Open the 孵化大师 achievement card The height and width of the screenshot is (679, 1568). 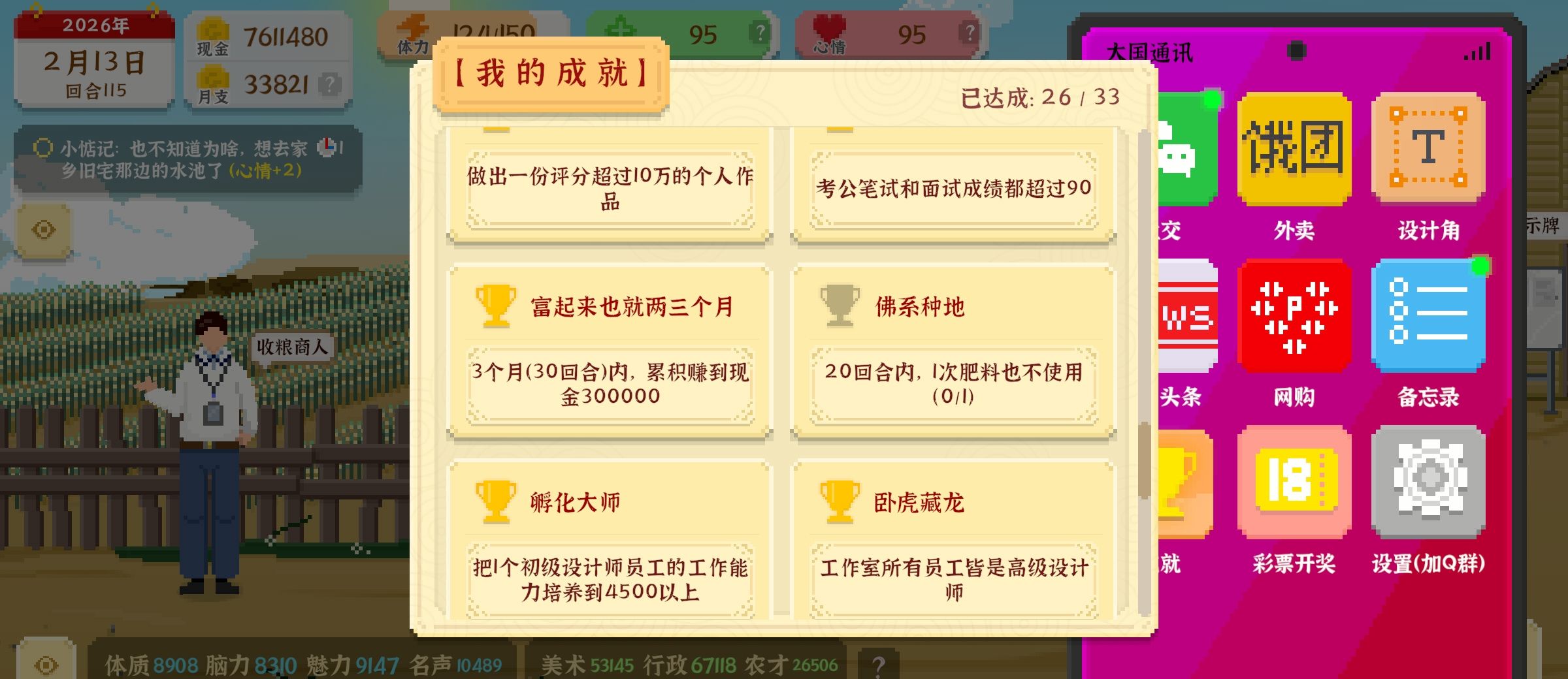tap(610, 542)
